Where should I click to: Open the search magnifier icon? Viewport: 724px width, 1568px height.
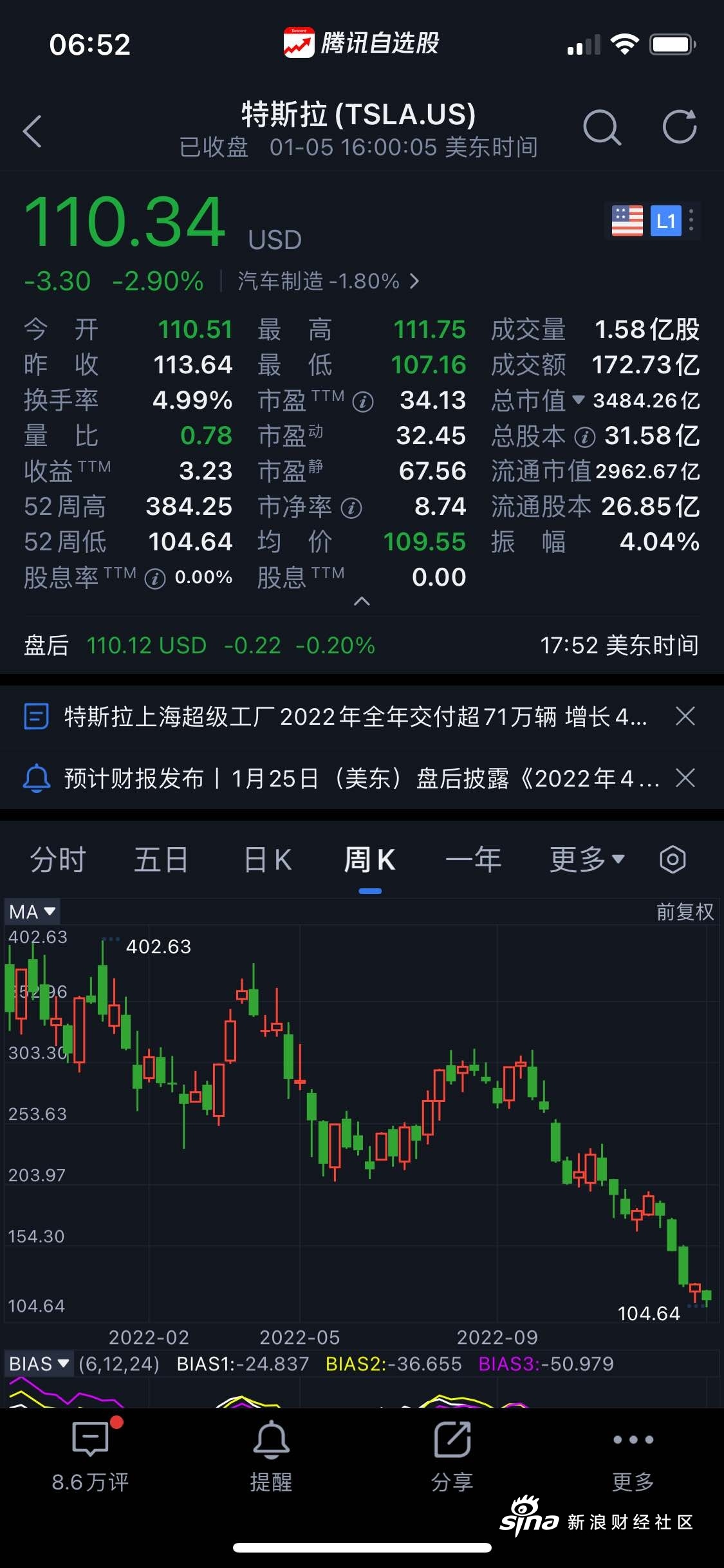[602, 127]
